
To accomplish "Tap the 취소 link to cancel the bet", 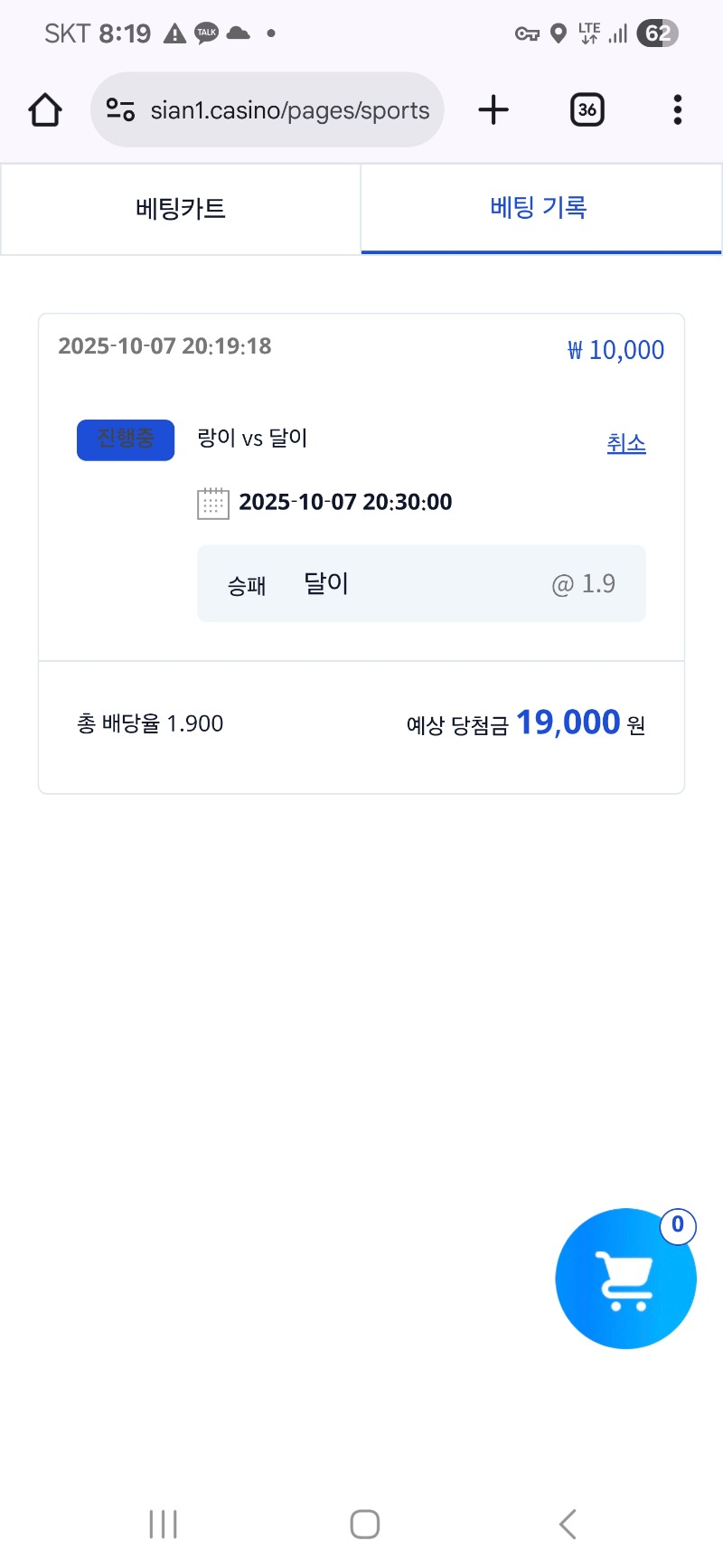I will click(x=626, y=443).
